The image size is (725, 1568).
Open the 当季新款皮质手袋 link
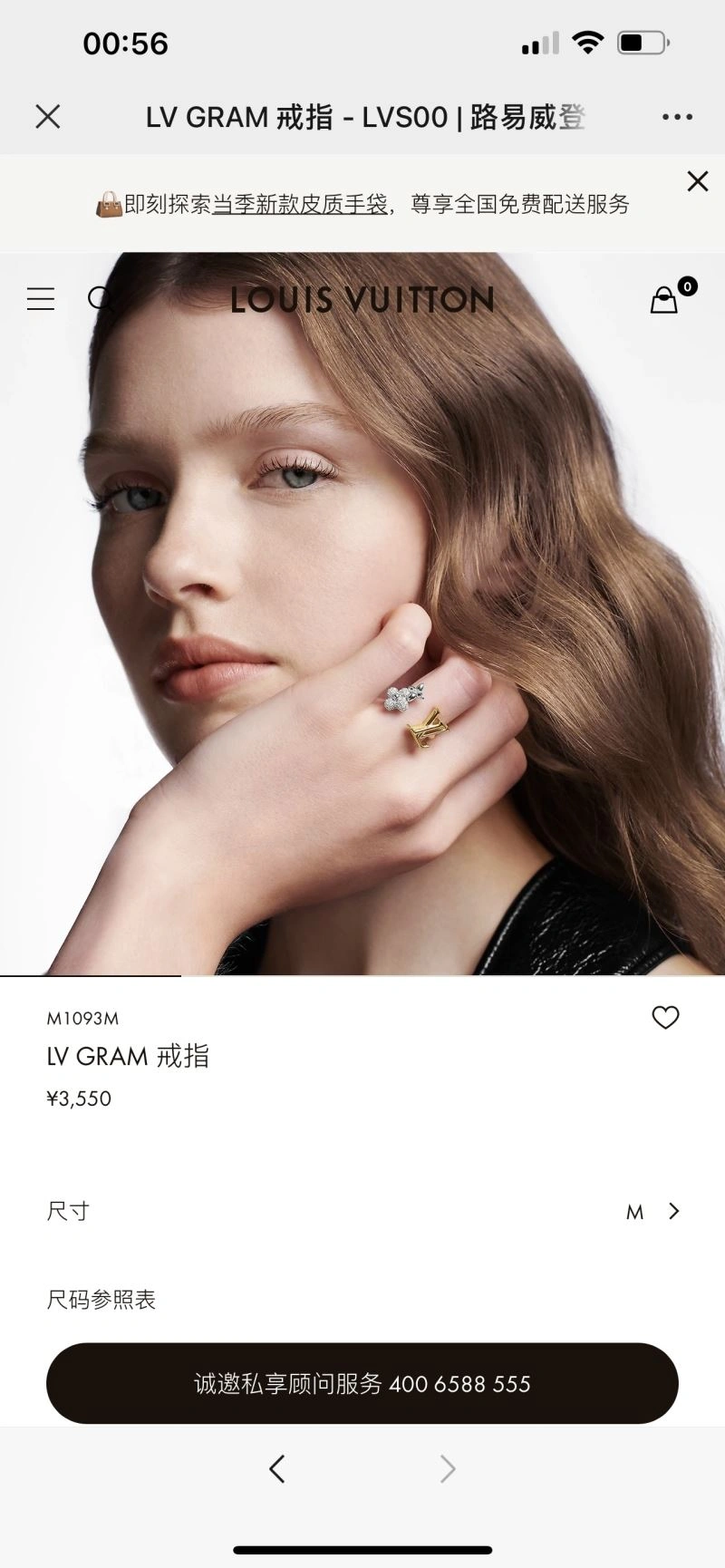tap(300, 204)
